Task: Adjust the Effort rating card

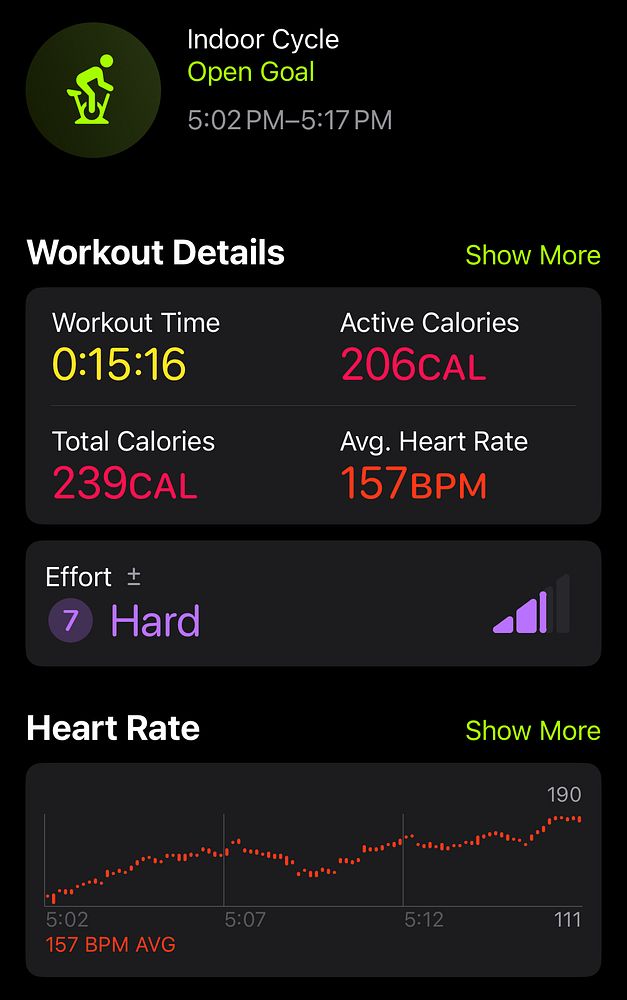Action: coord(313,604)
